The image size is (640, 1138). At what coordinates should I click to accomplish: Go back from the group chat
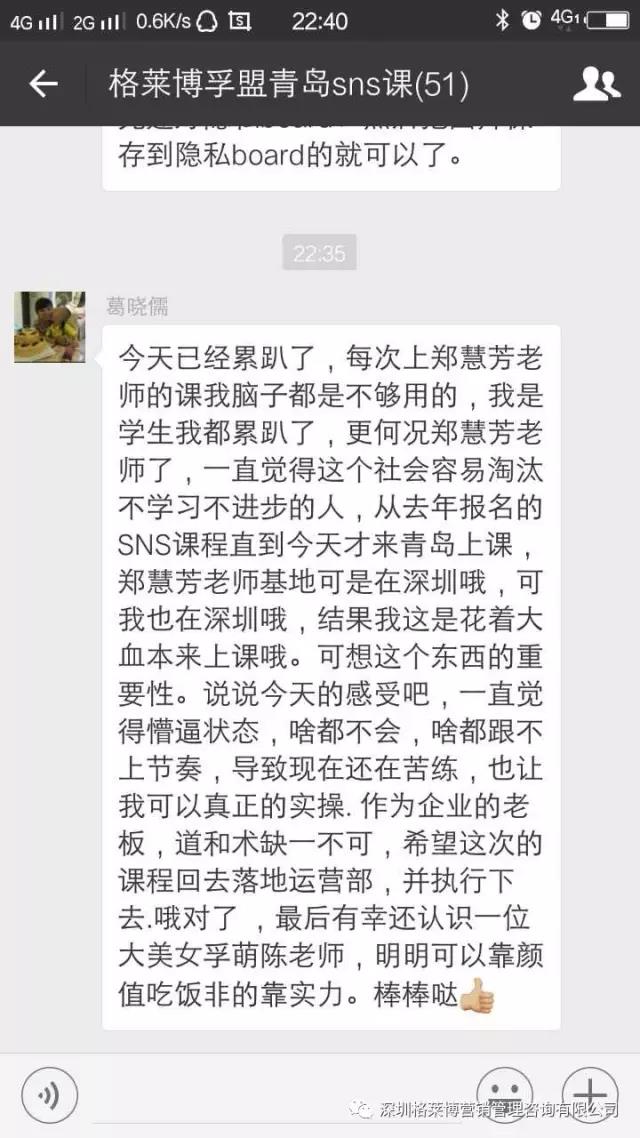tap(43, 84)
